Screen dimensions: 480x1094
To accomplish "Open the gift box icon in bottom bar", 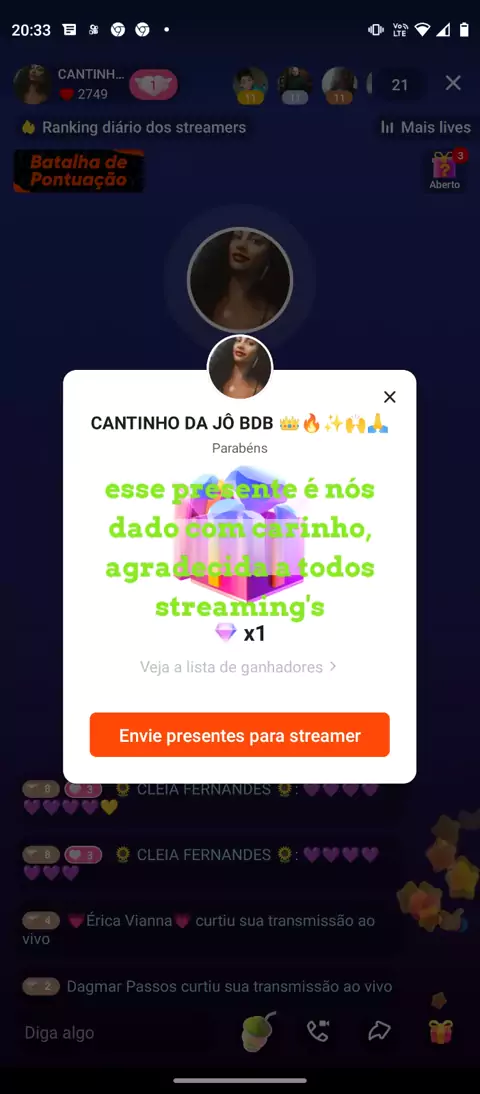I will (441, 1031).
